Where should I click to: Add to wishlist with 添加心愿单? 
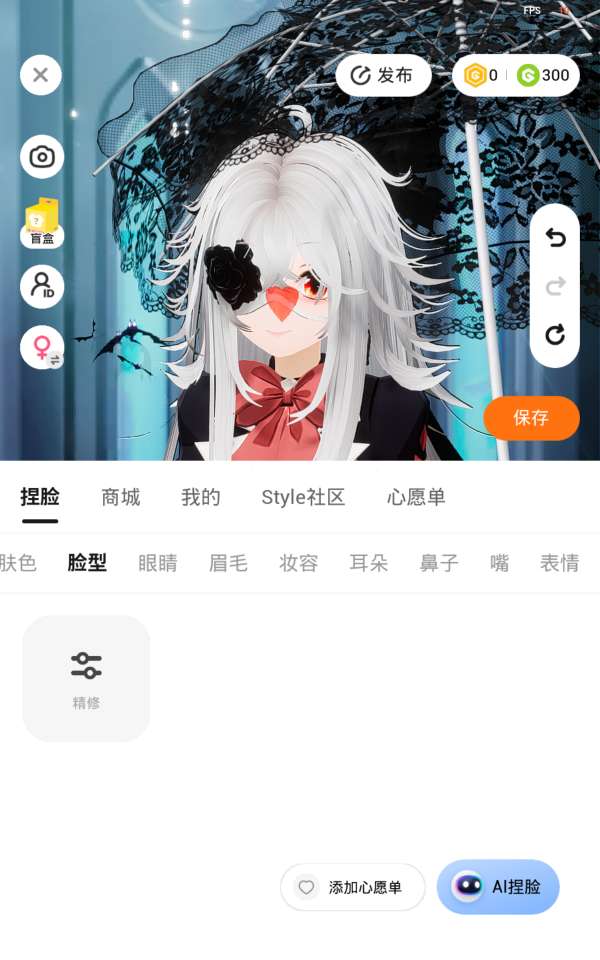pyautogui.click(x=353, y=887)
